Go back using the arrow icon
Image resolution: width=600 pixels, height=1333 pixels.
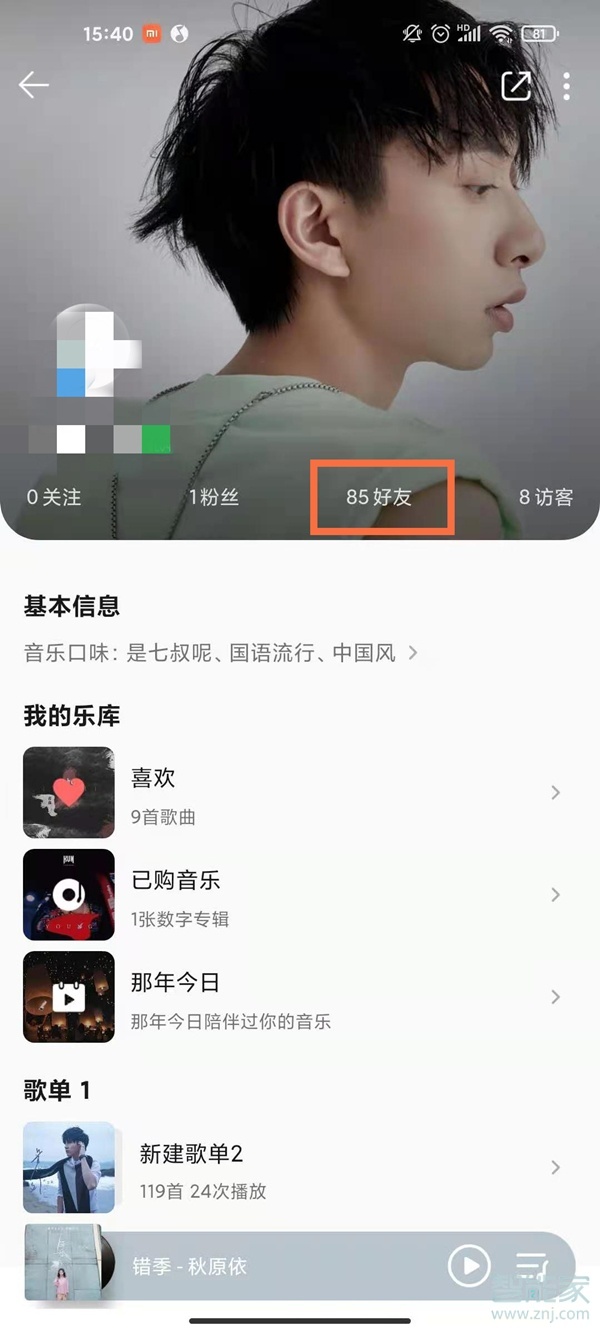[34, 86]
